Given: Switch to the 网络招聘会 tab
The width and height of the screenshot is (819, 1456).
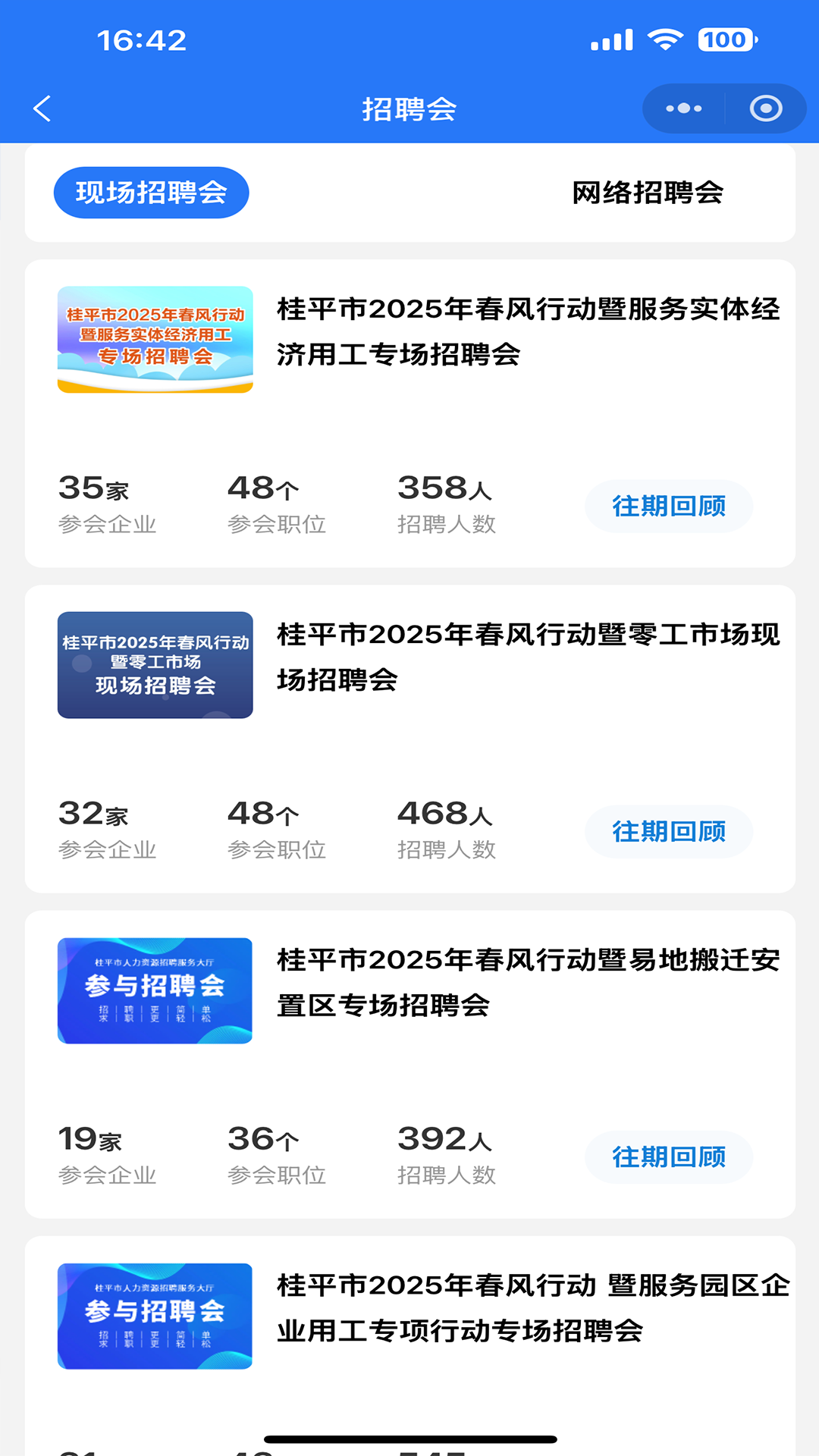Looking at the screenshot, I should [648, 193].
